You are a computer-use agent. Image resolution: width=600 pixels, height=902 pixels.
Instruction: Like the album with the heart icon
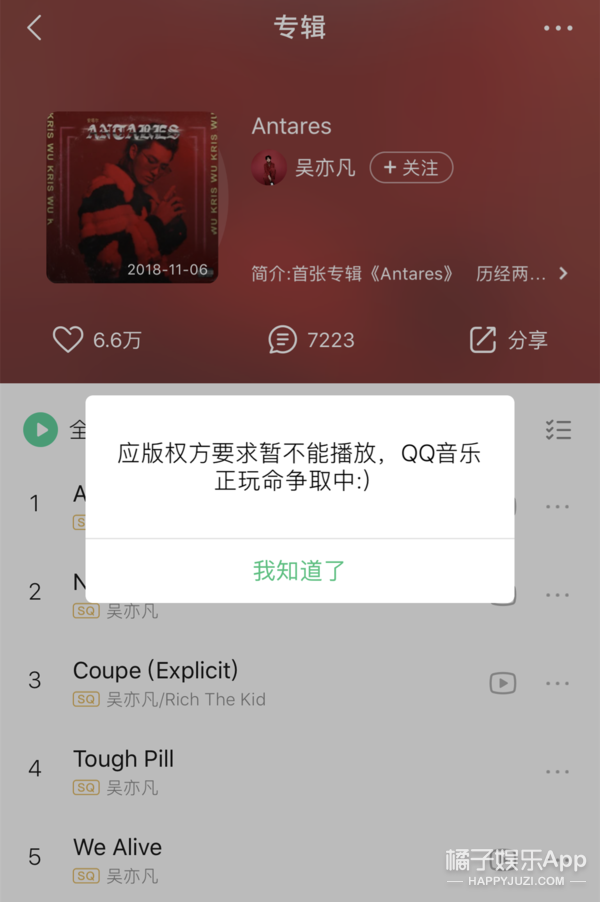pyautogui.click(x=68, y=340)
